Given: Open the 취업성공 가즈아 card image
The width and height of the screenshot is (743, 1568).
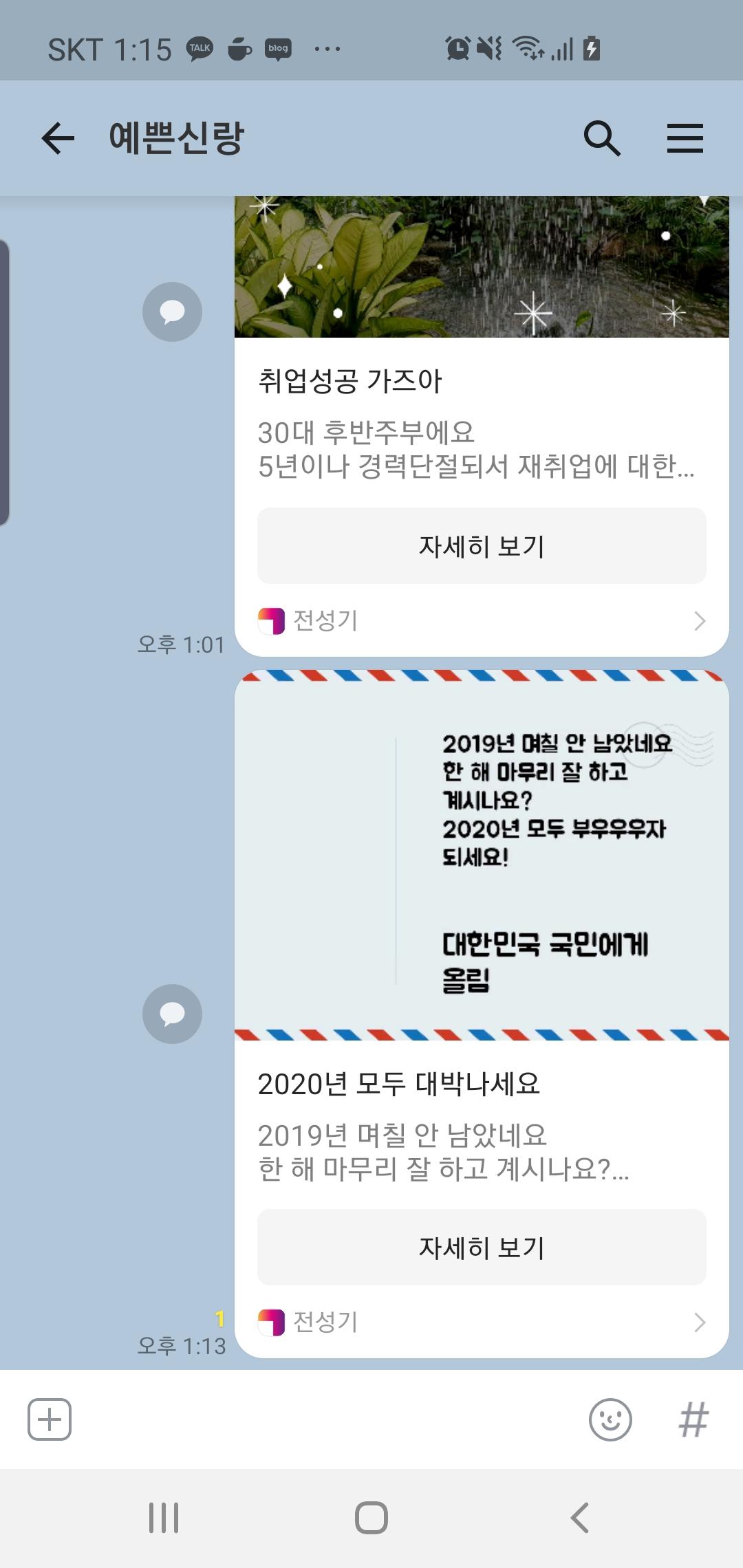Looking at the screenshot, I should pos(482,268).
